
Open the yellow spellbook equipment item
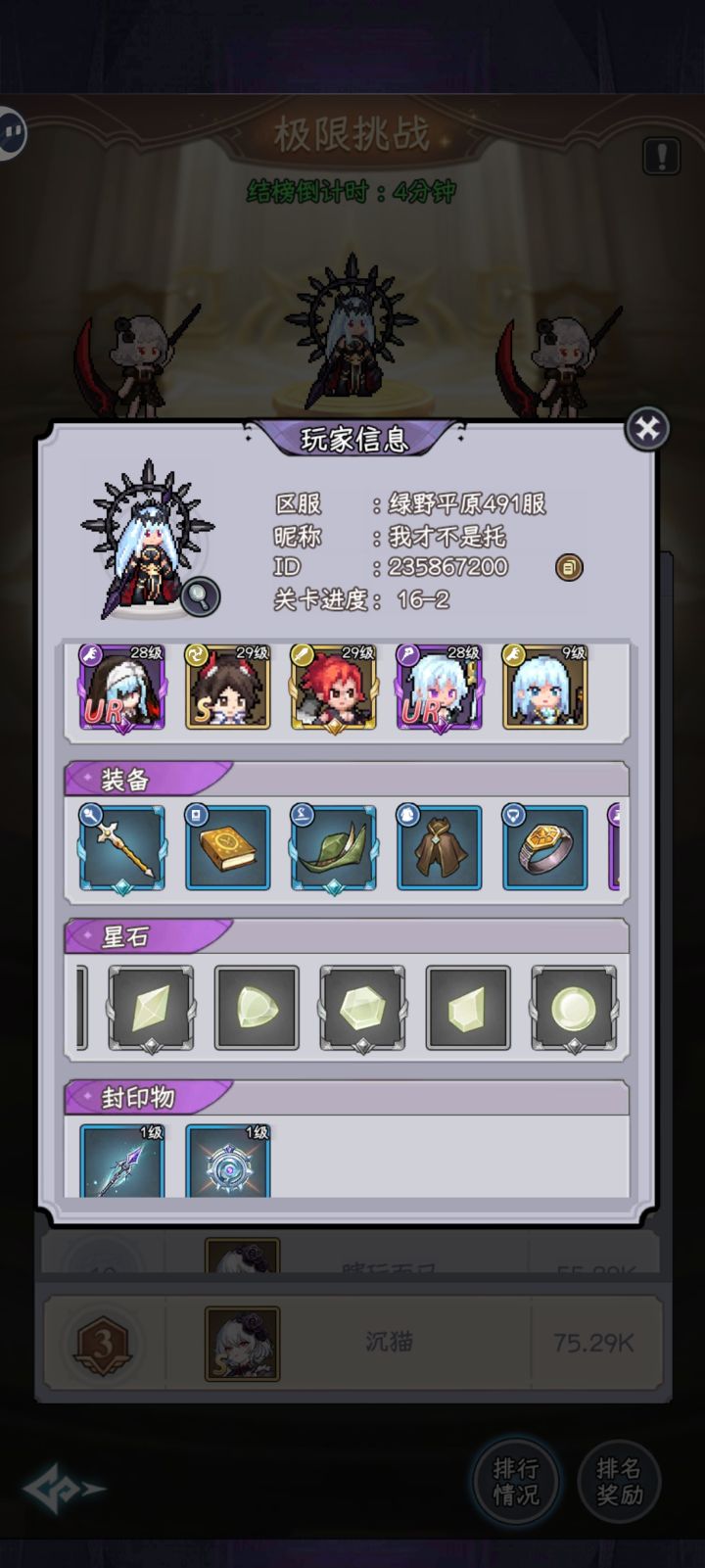[x=226, y=848]
